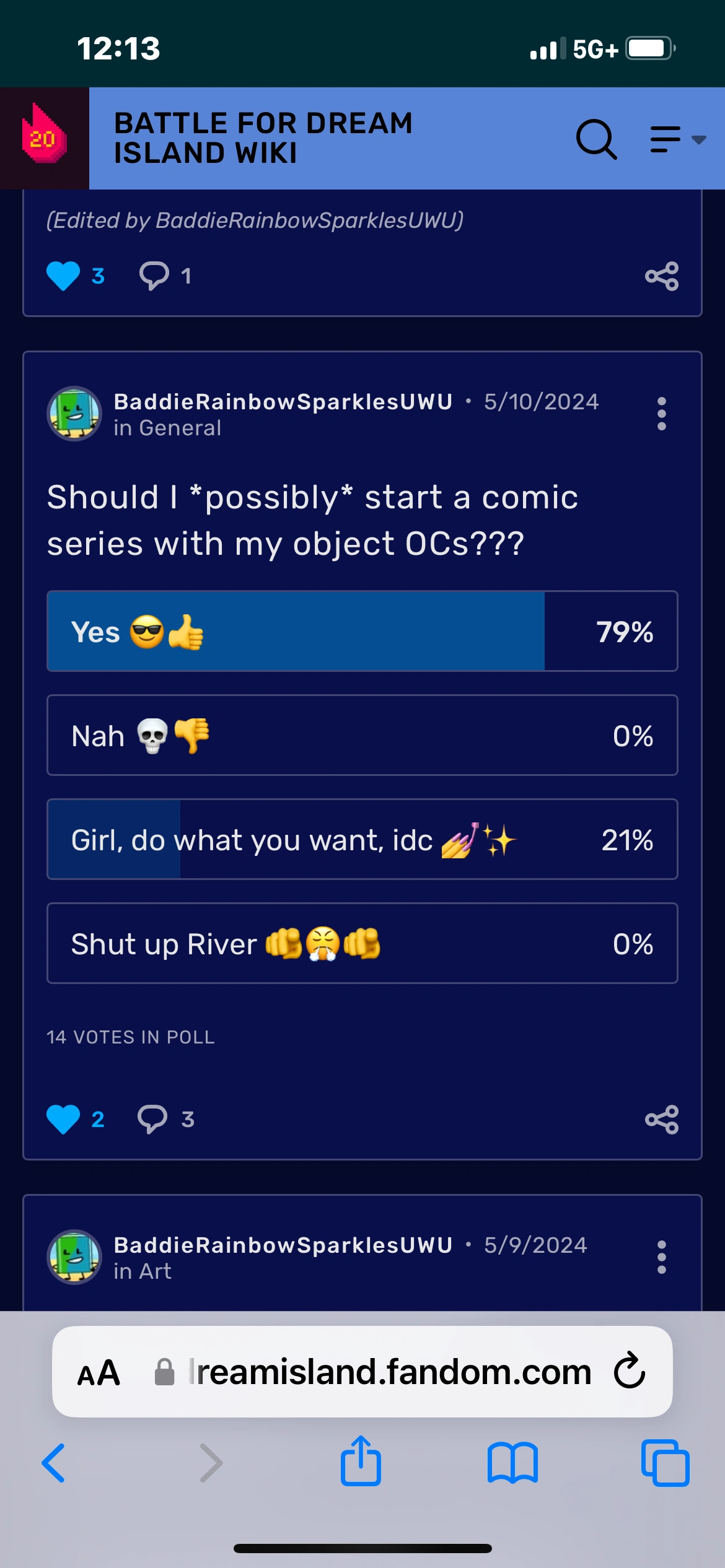Navigate back with Safari's back arrow

(x=55, y=1464)
